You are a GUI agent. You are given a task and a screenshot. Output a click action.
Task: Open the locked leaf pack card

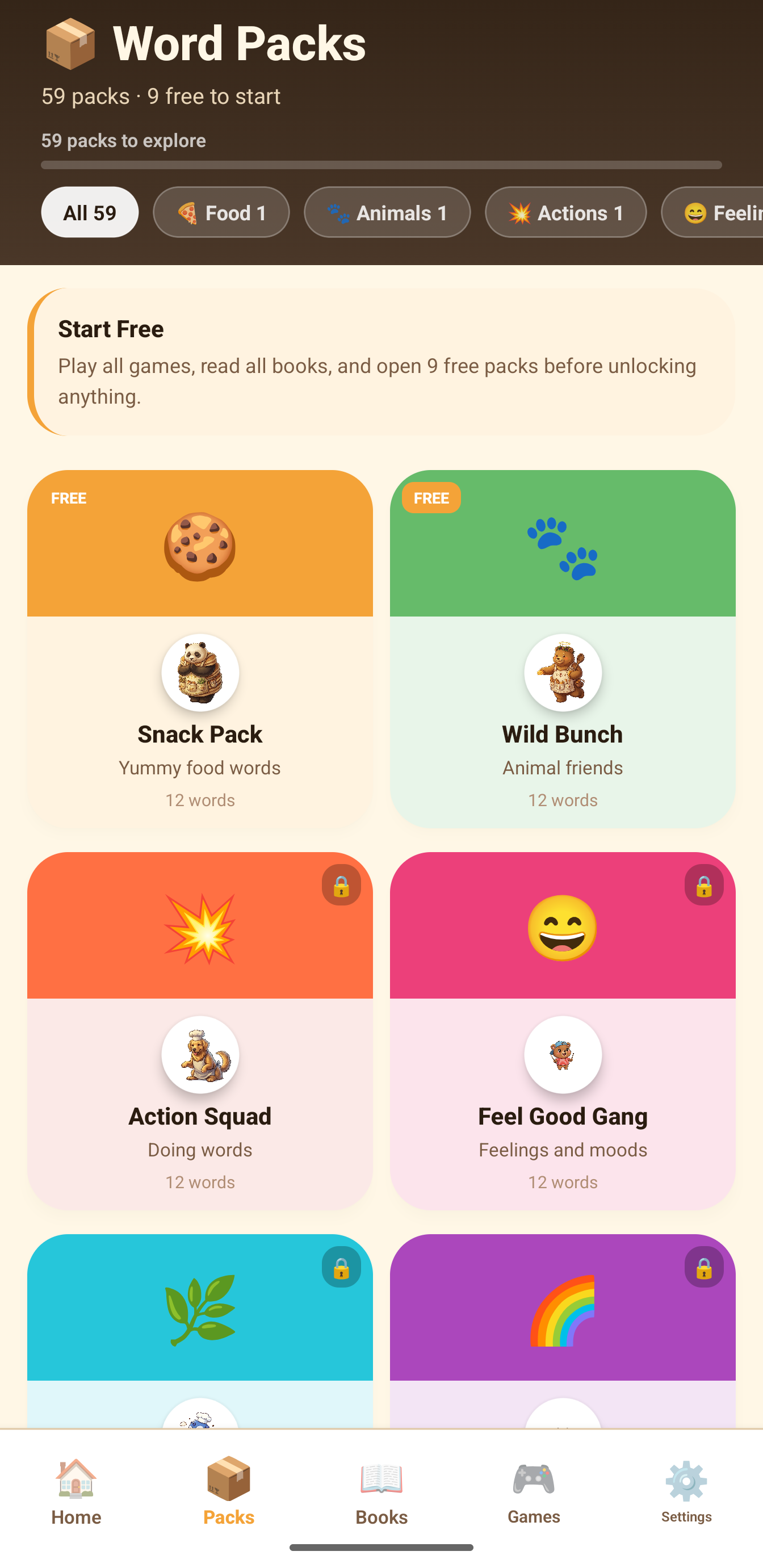[200, 1331]
